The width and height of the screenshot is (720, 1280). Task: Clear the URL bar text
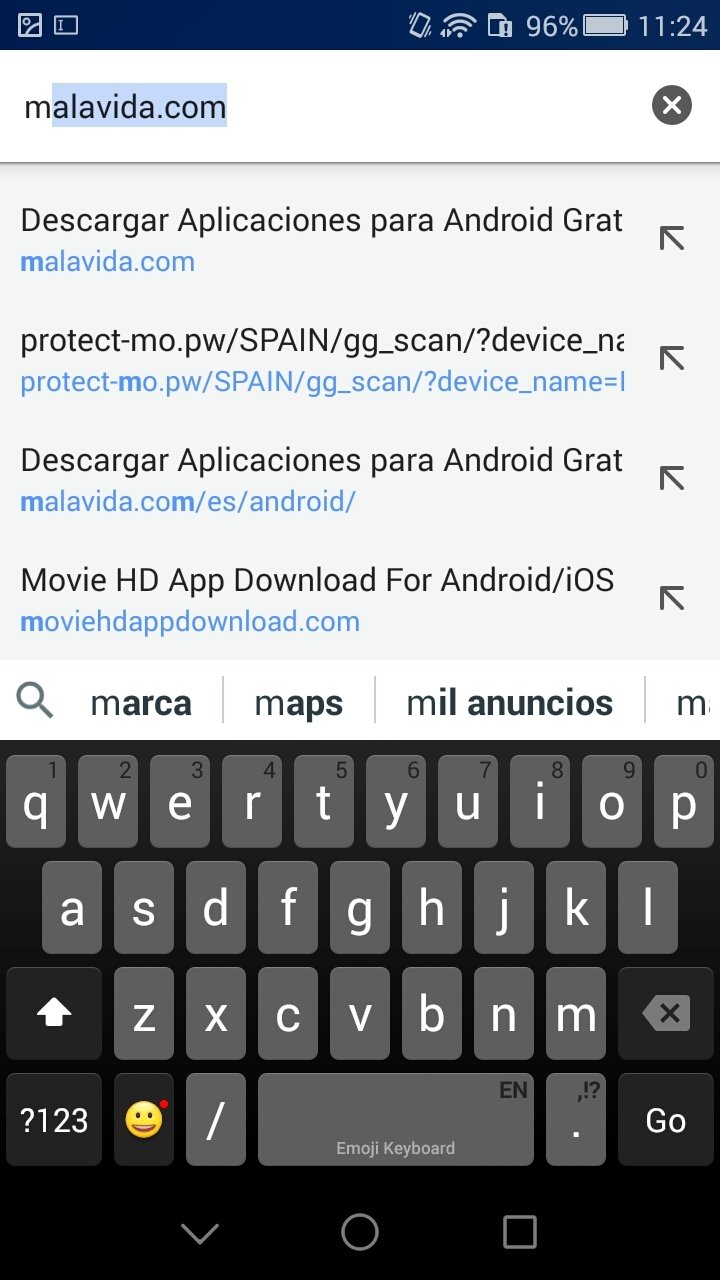pos(672,105)
